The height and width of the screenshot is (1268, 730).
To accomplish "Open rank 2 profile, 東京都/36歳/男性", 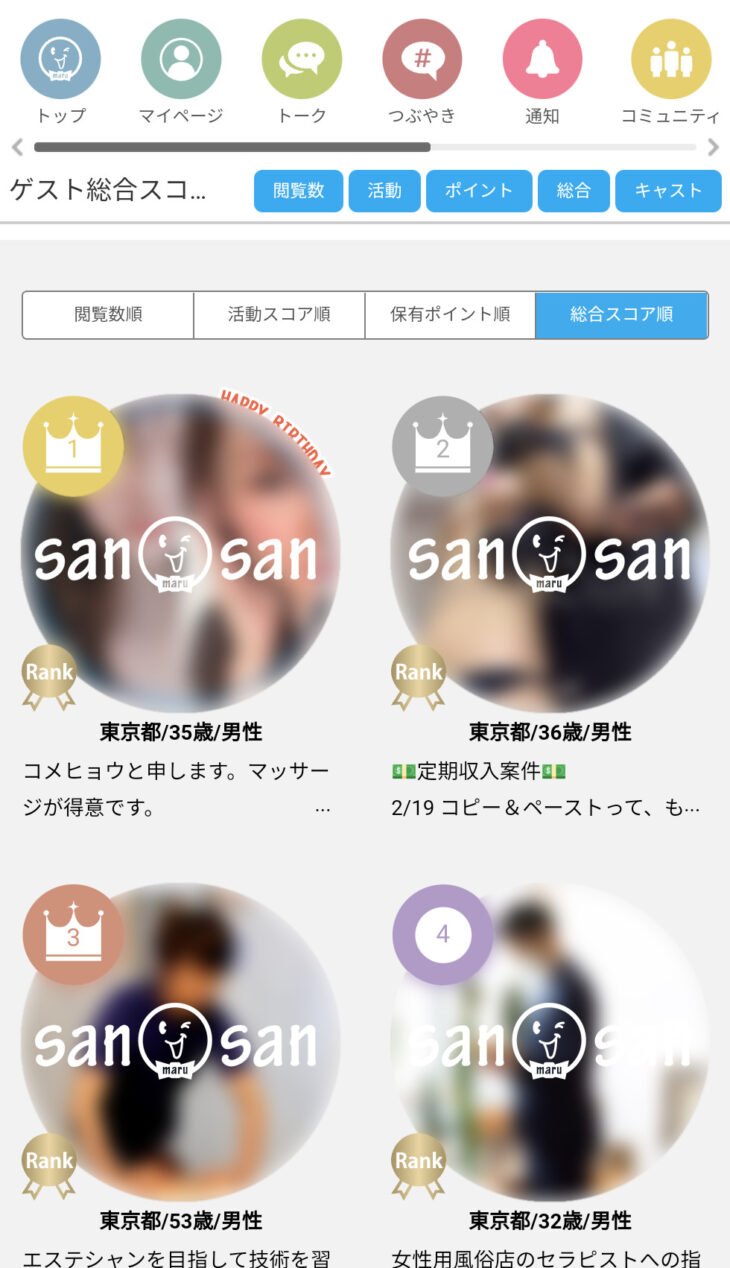I will [549, 553].
